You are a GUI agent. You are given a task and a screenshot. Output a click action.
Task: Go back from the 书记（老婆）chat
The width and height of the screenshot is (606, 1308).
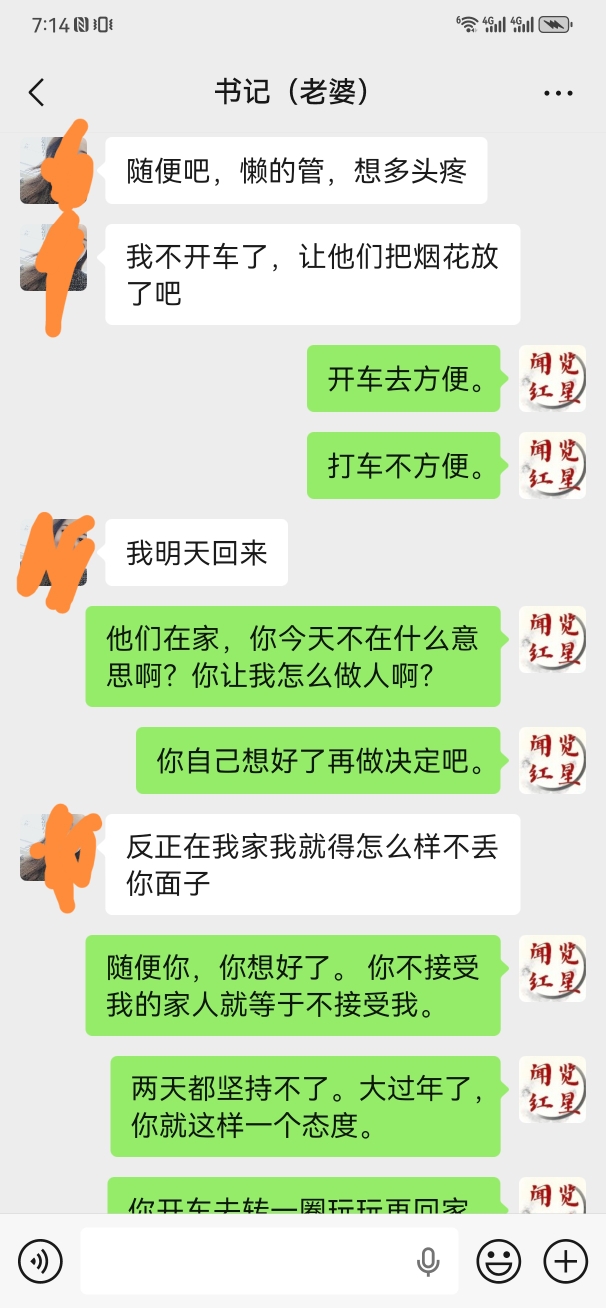pos(37,93)
